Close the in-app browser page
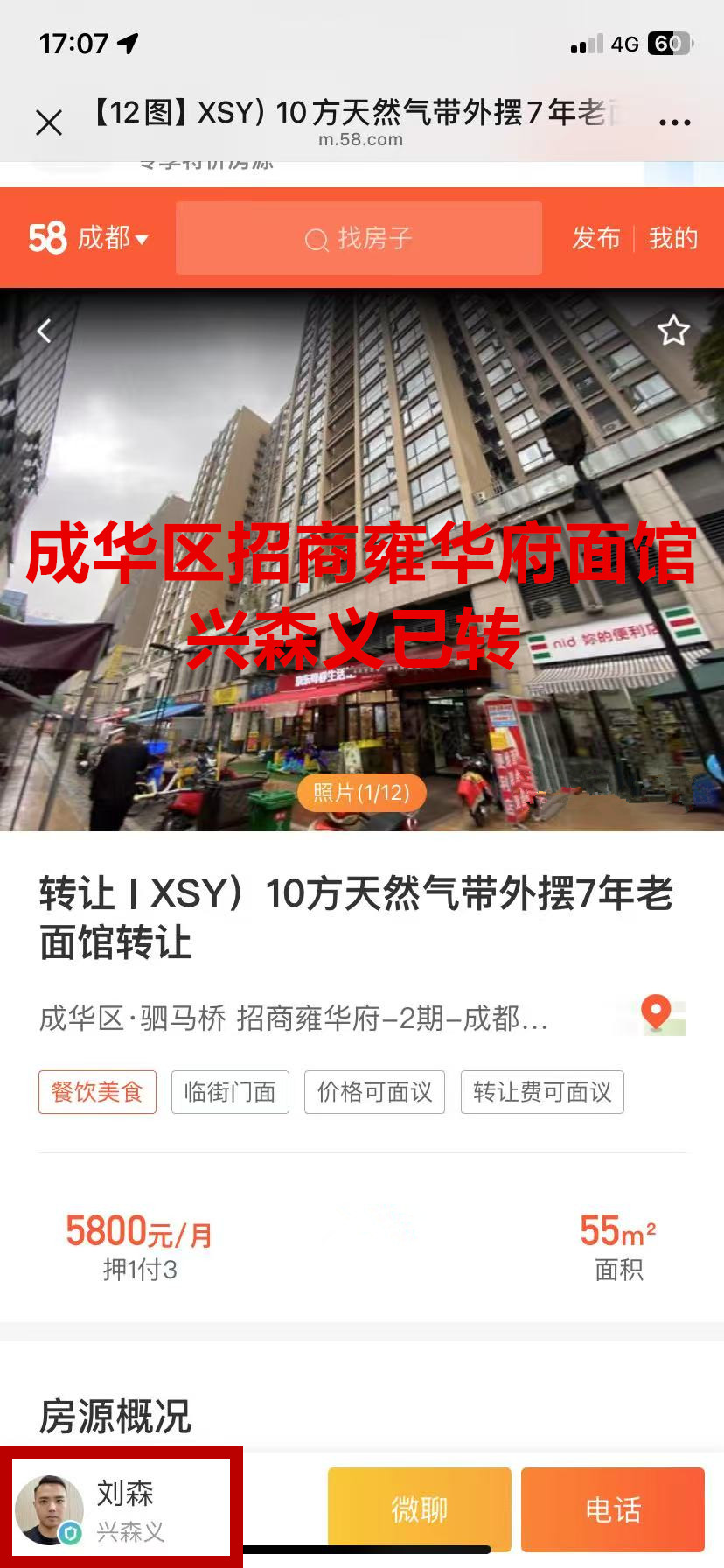The width and height of the screenshot is (724, 1568). pyautogui.click(x=49, y=122)
